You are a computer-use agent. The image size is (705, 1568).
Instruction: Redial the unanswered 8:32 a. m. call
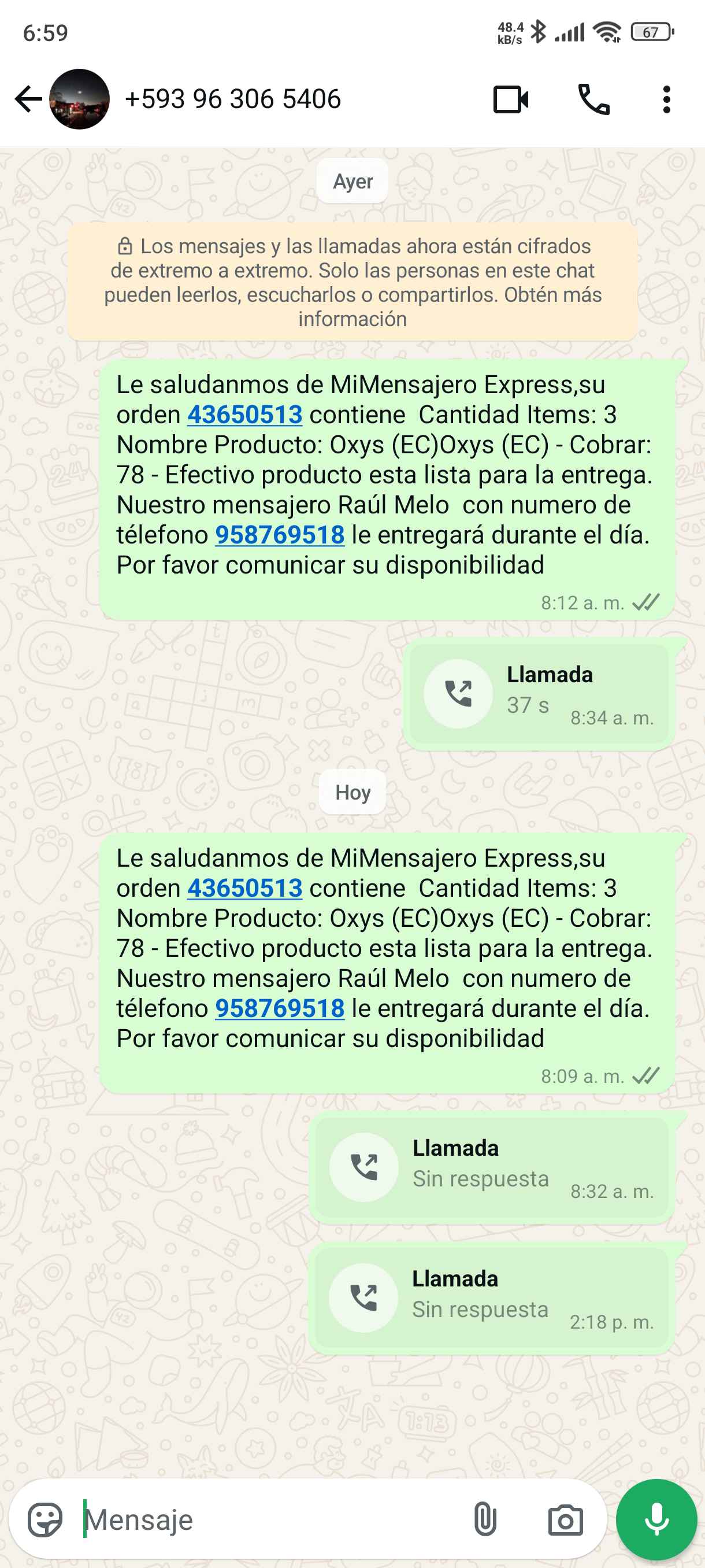tap(365, 1167)
